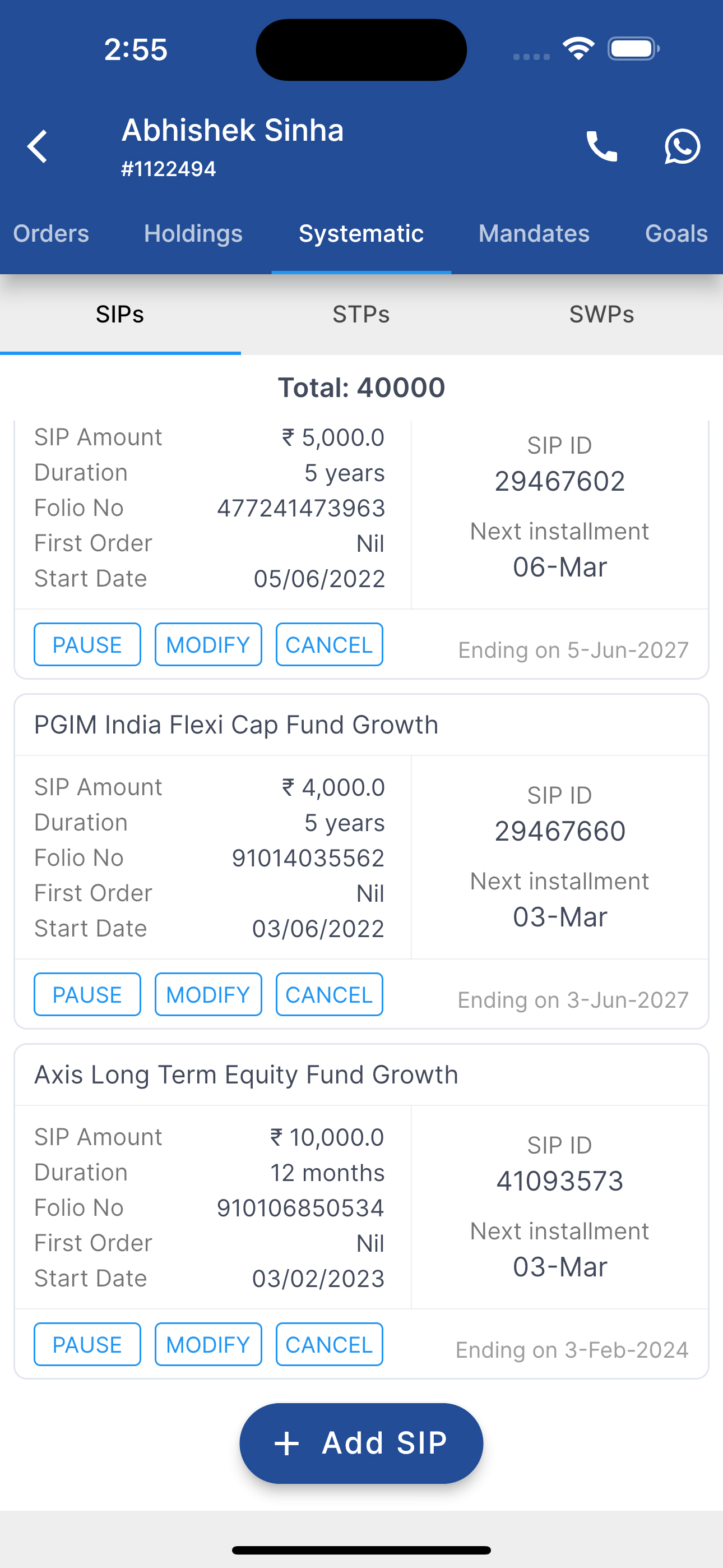Open the Mandates tab
Image resolution: width=723 pixels, height=1568 pixels.
[x=534, y=234]
